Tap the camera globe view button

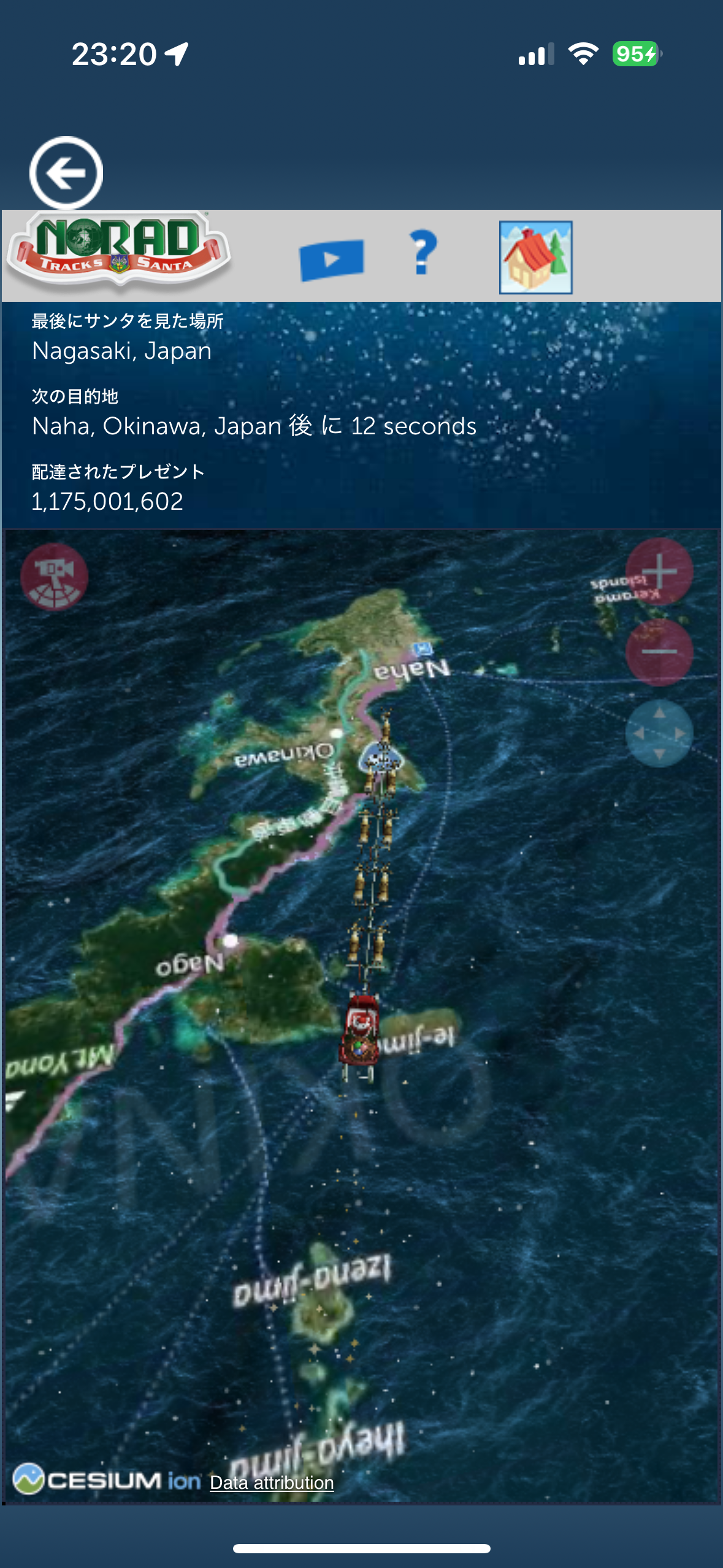pos(54,577)
